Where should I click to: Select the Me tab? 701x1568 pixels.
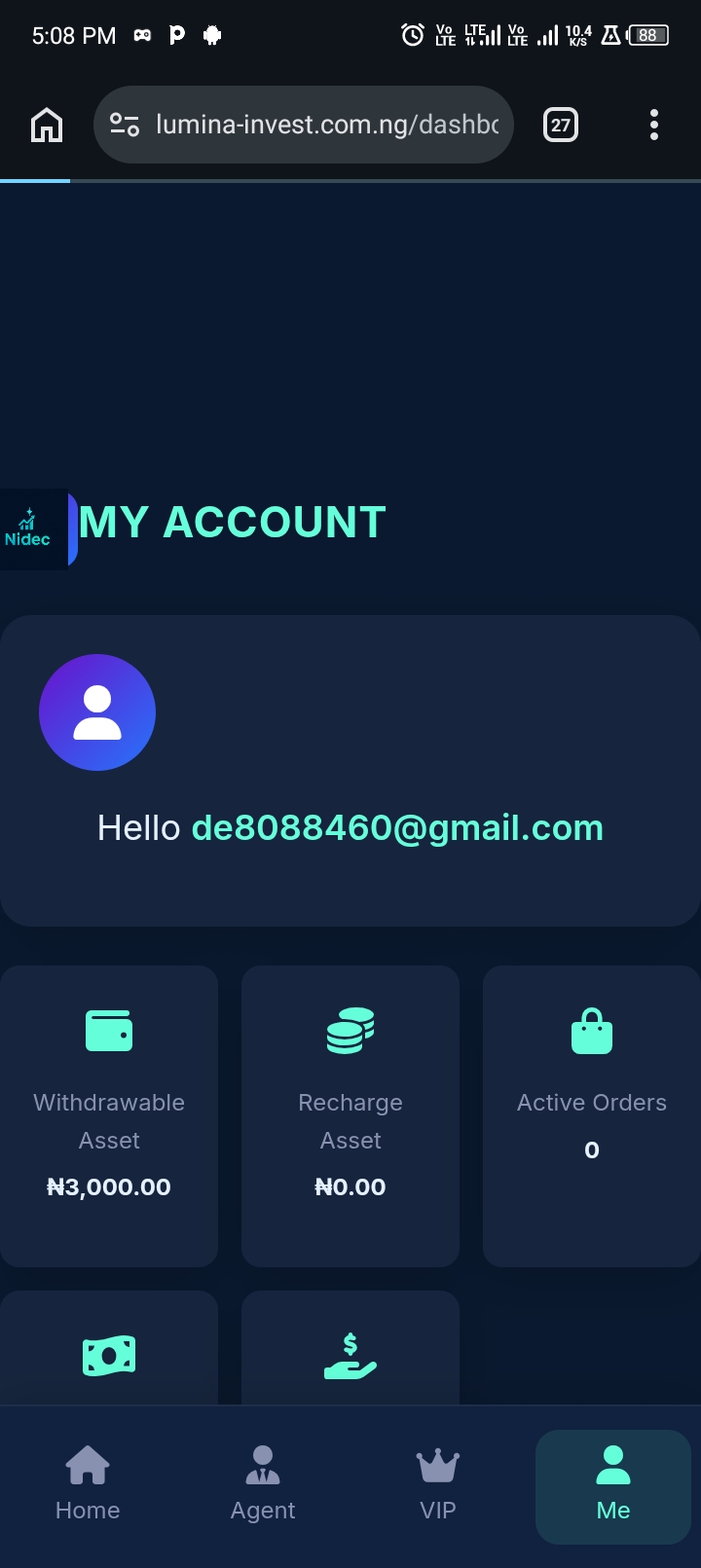[x=613, y=1484]
